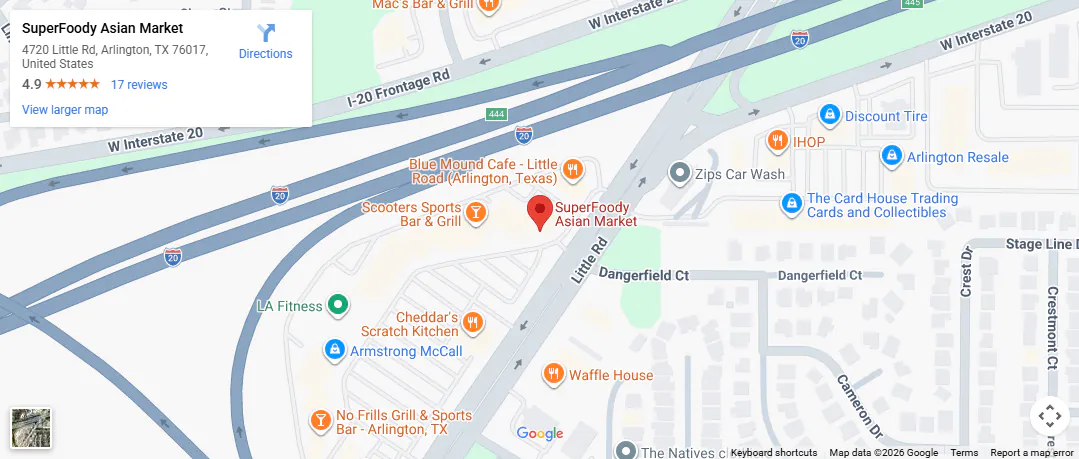The width and height of the screenshot is (1079, 459).
Task: Tap The Card House Trading Cards pin
Action: click(x=791, y=204)
